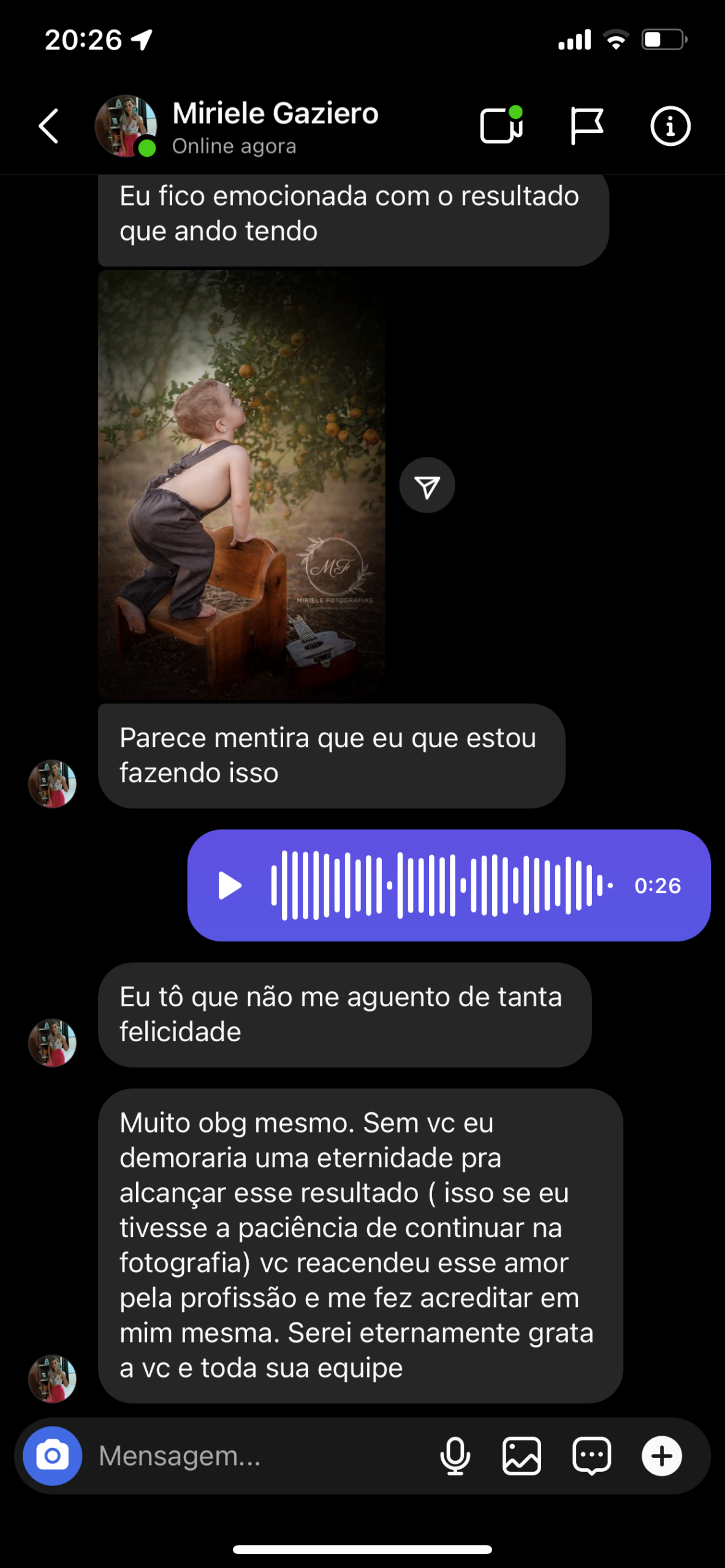Tap the plus button for more options

click(x=661, y=1456)
